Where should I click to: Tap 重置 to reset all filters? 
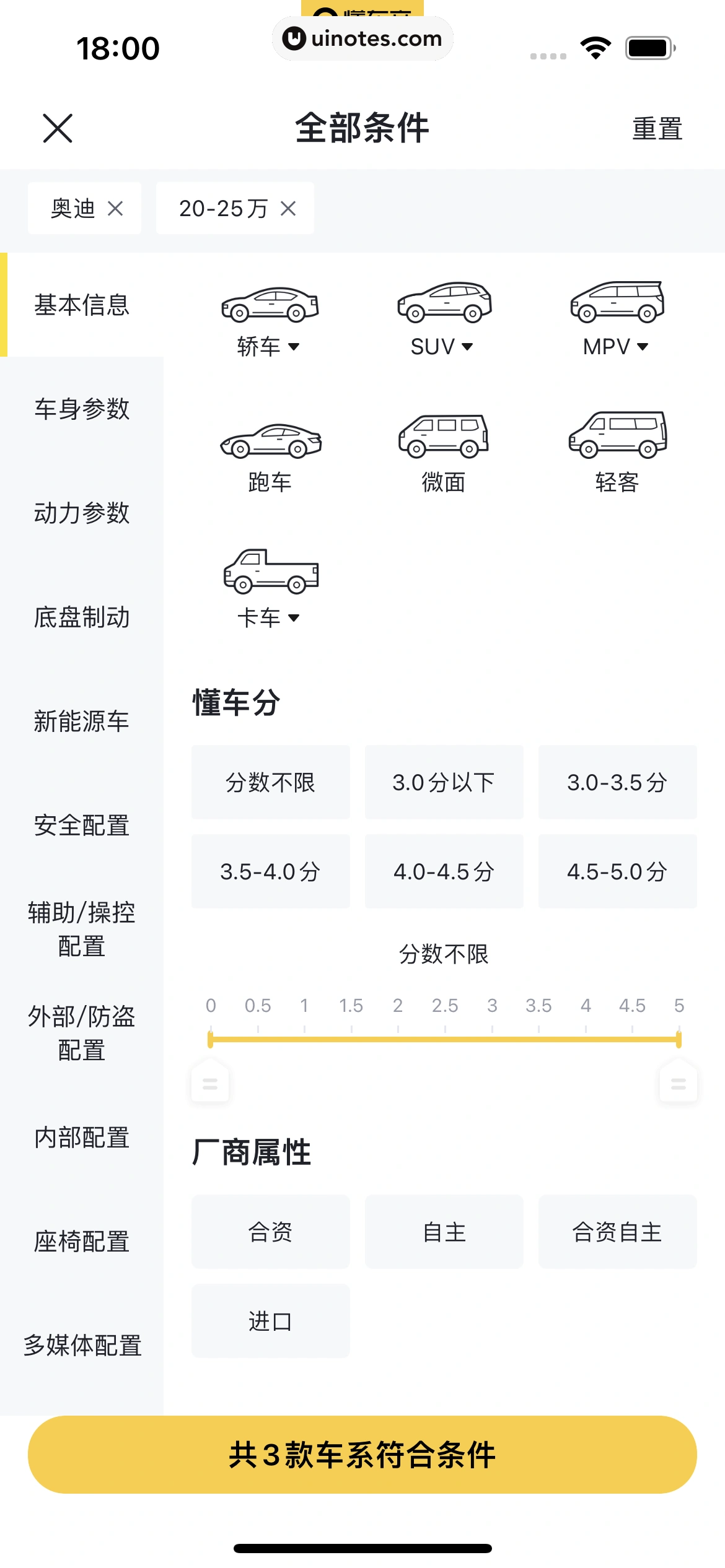(x=657, y=129)
